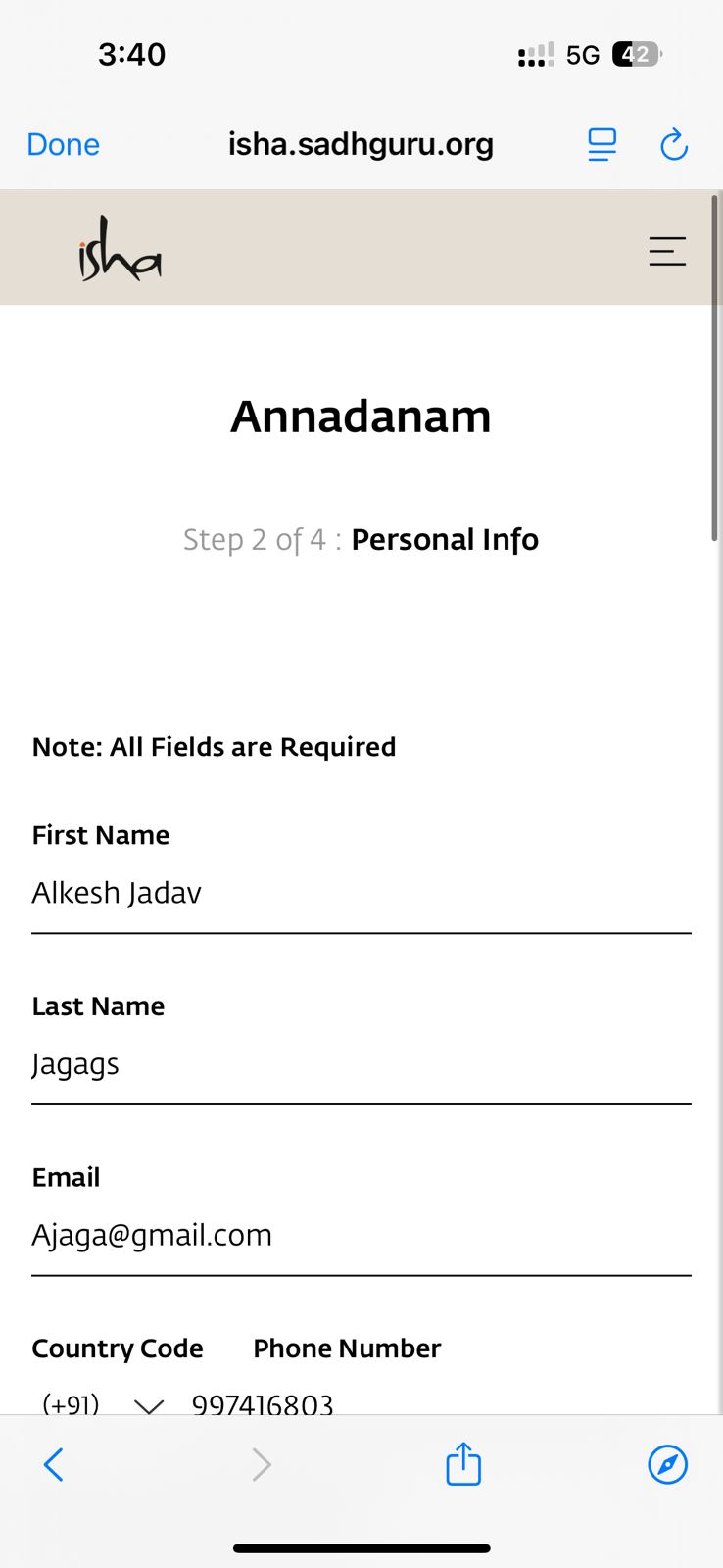Screen dimensions: 723x1568
Task: Edit the Email field
Action: 361,1235
